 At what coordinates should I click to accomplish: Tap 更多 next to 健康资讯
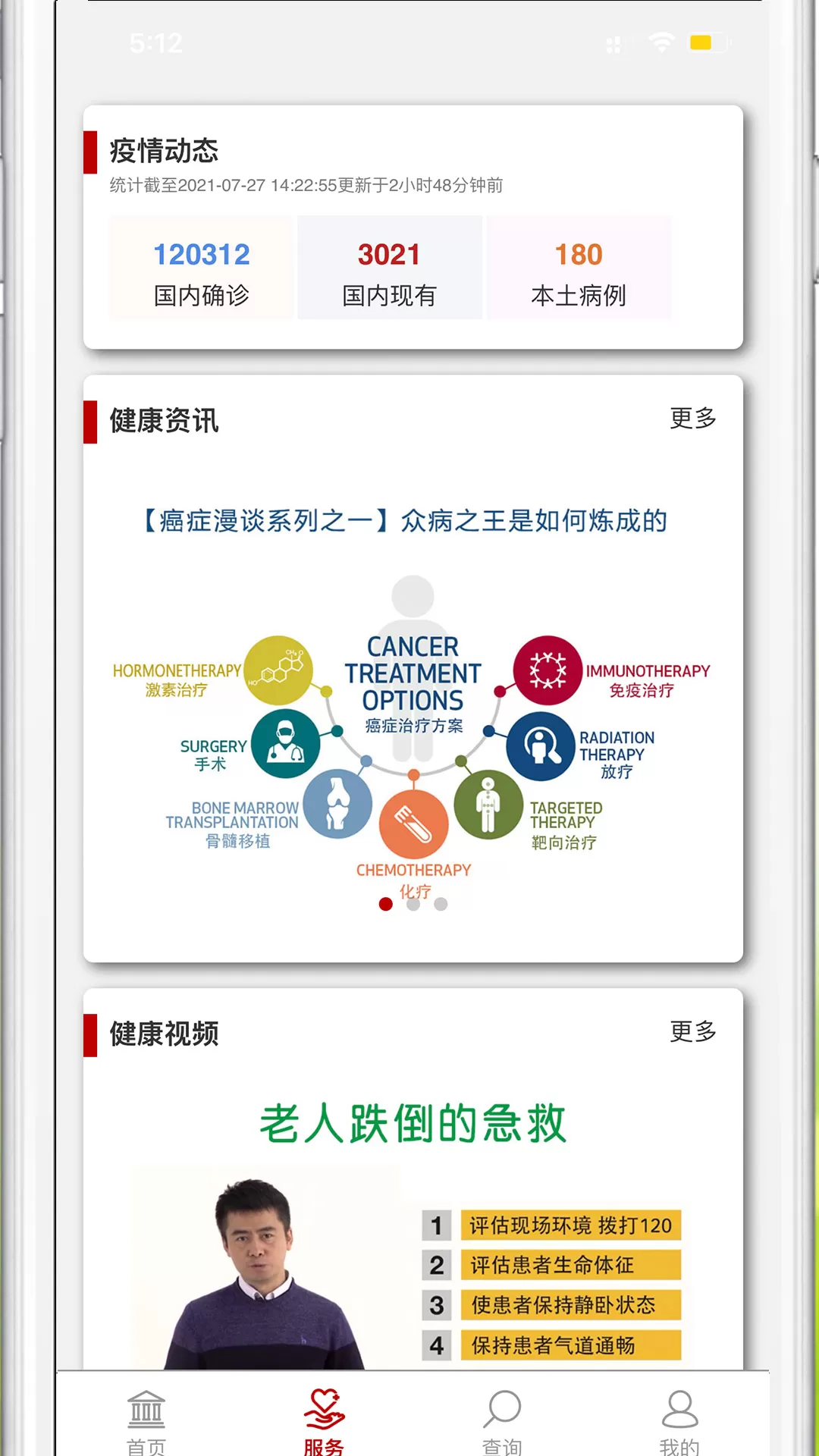click(693, 419)
